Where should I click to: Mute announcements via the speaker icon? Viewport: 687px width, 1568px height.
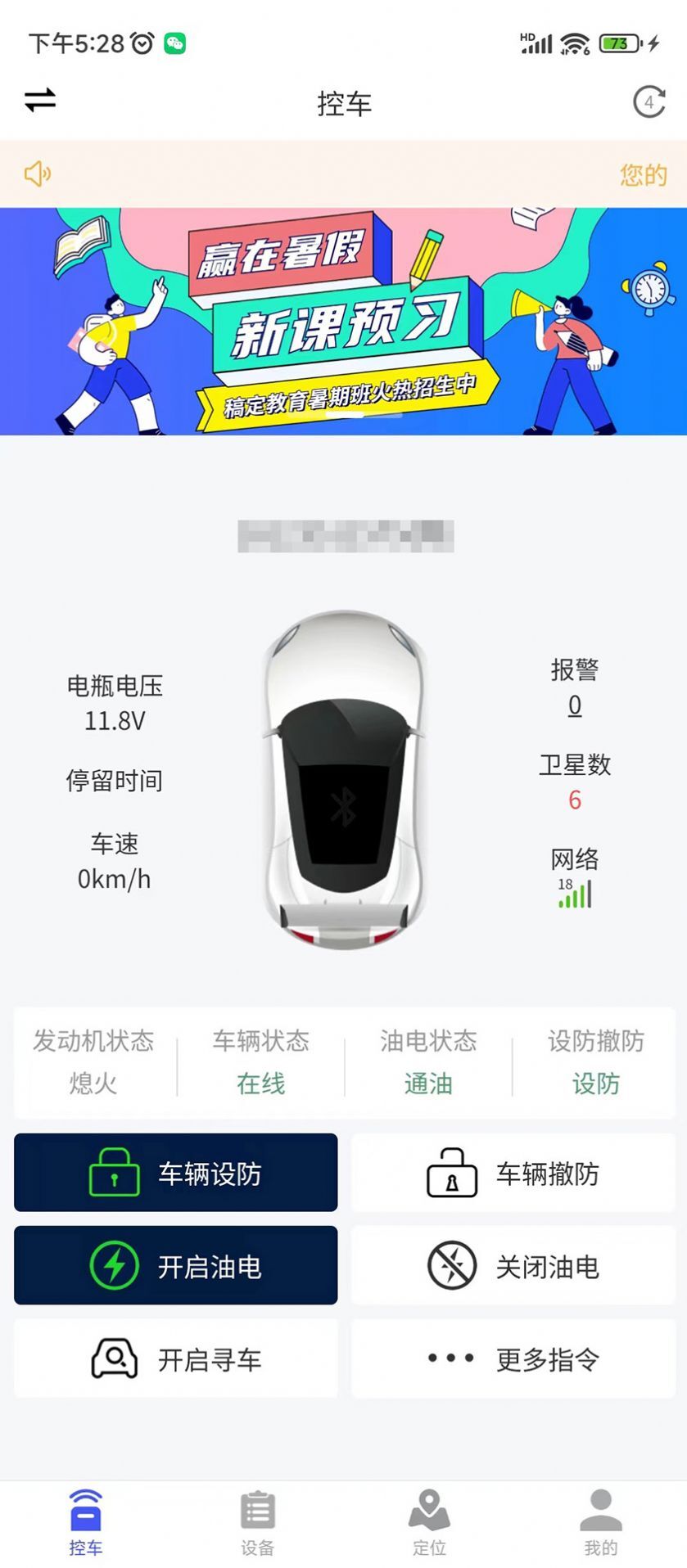click(38, 174)
